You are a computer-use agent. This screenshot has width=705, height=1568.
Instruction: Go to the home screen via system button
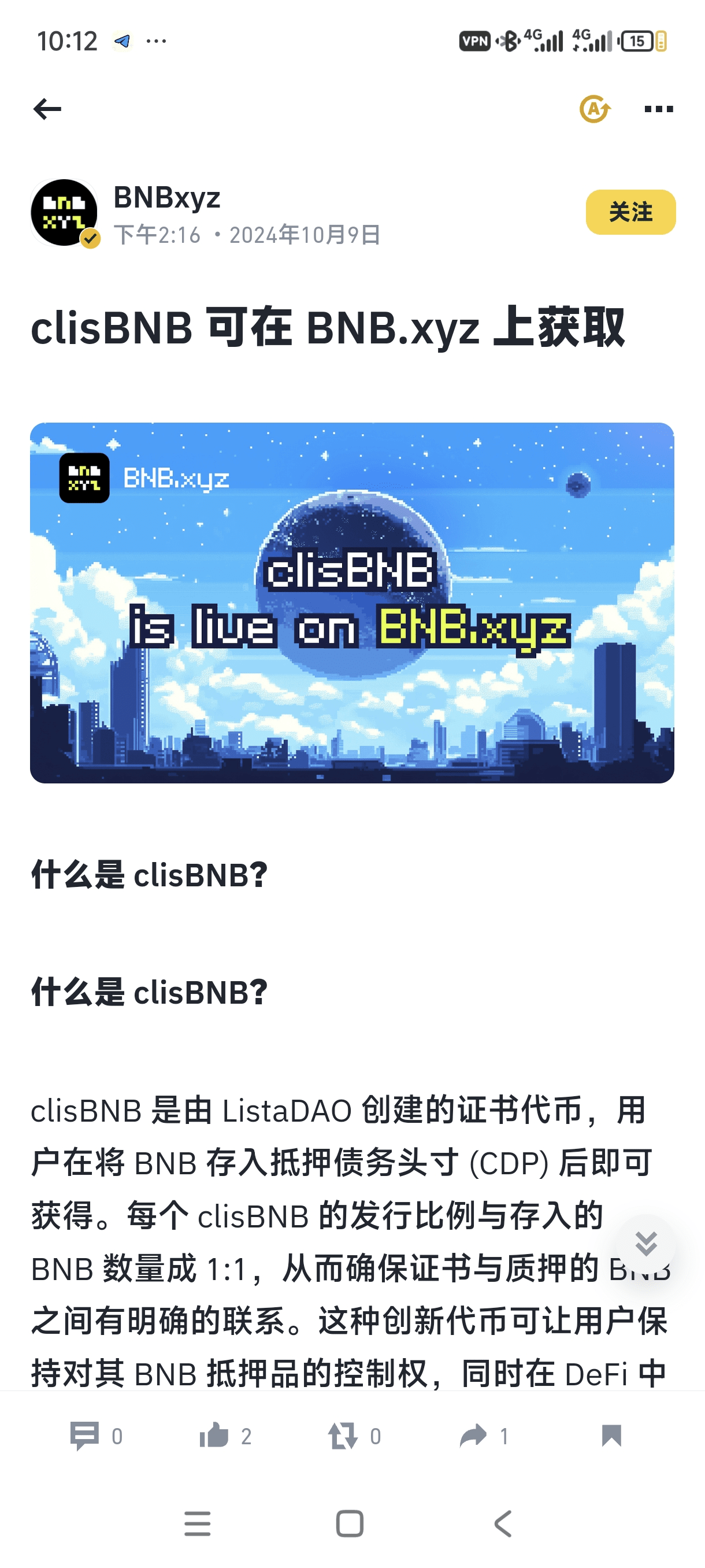pos(350,1523)
